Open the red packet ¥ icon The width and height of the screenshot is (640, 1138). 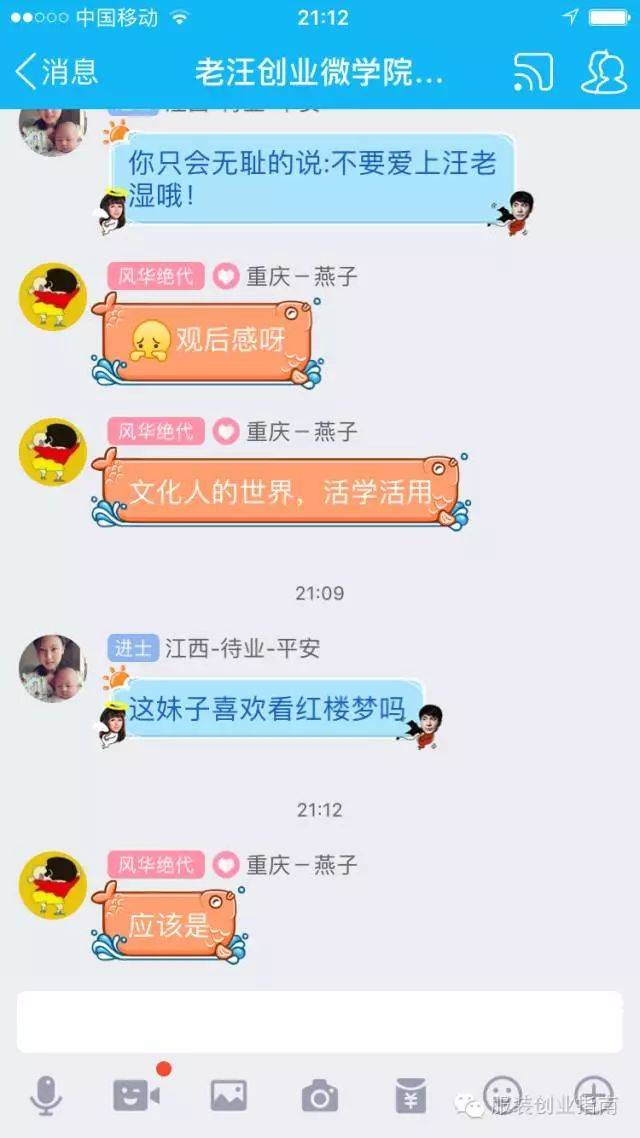(411, 1095)
